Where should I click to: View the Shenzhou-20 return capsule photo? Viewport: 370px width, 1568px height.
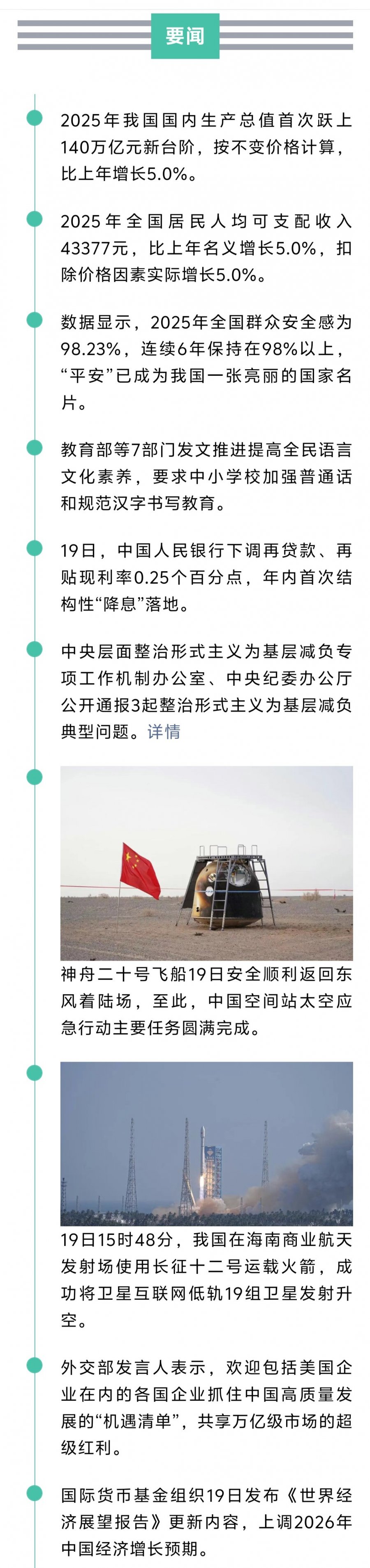pos(206,862)
